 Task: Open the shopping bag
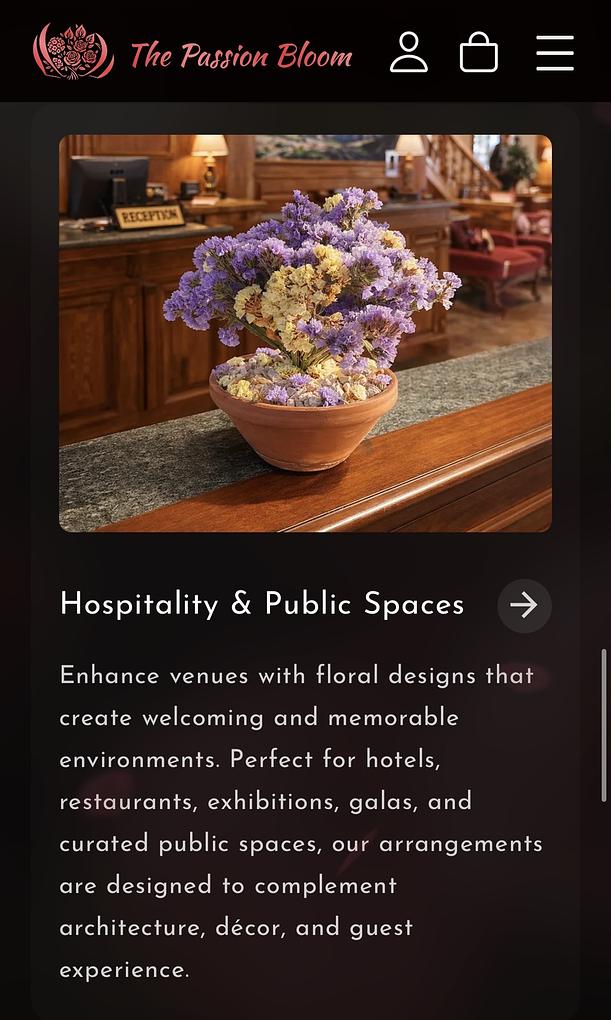click(x=479, y=52)
